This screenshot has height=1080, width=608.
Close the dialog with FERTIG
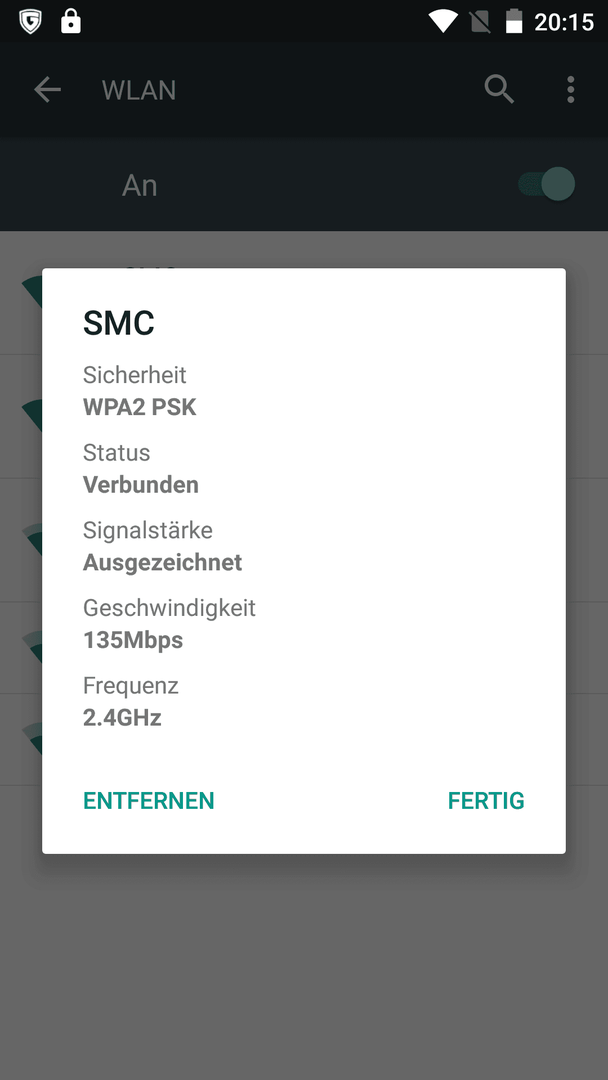(x=486, y=800)
